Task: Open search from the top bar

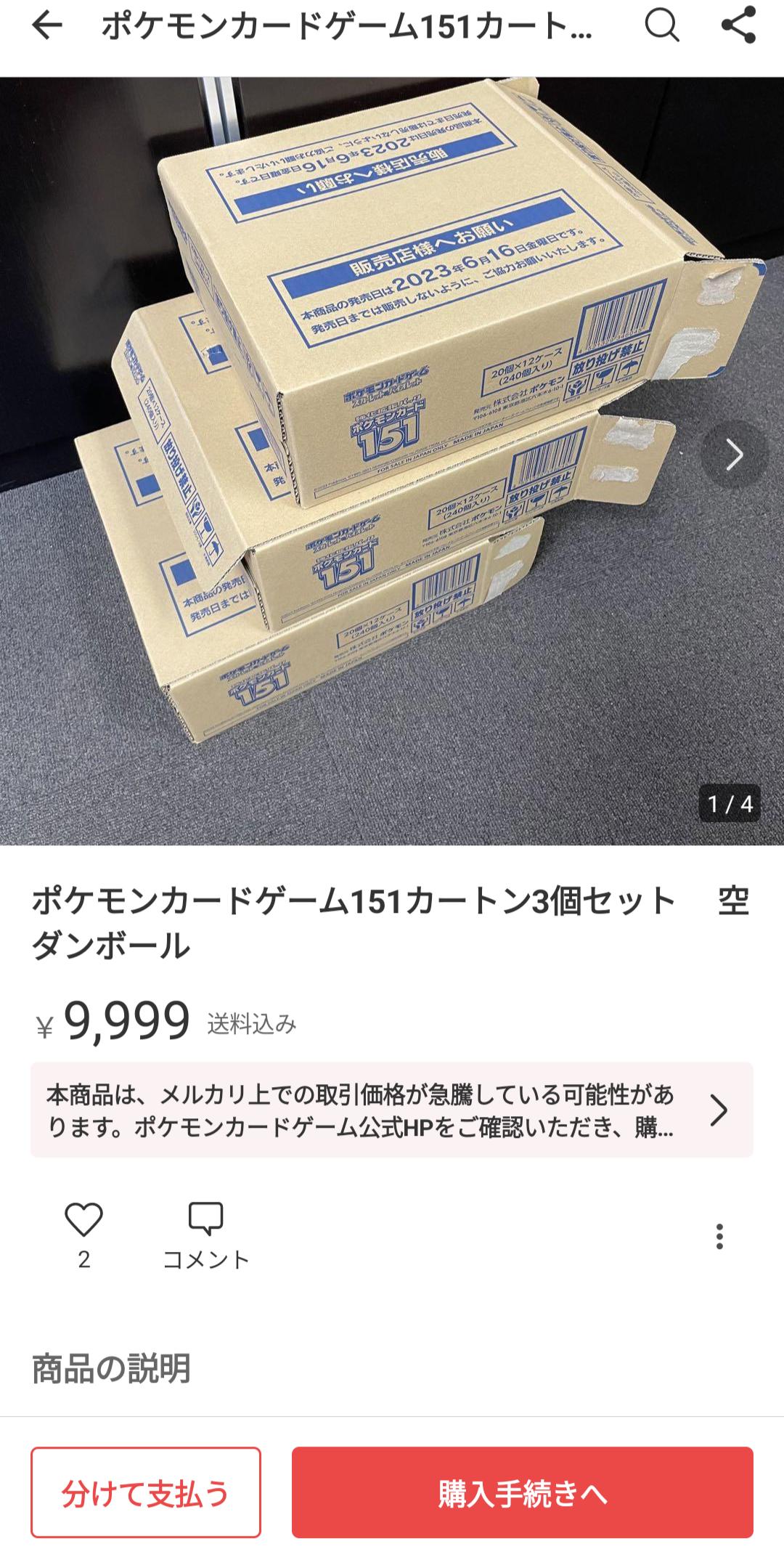Action: coord(661,26)
